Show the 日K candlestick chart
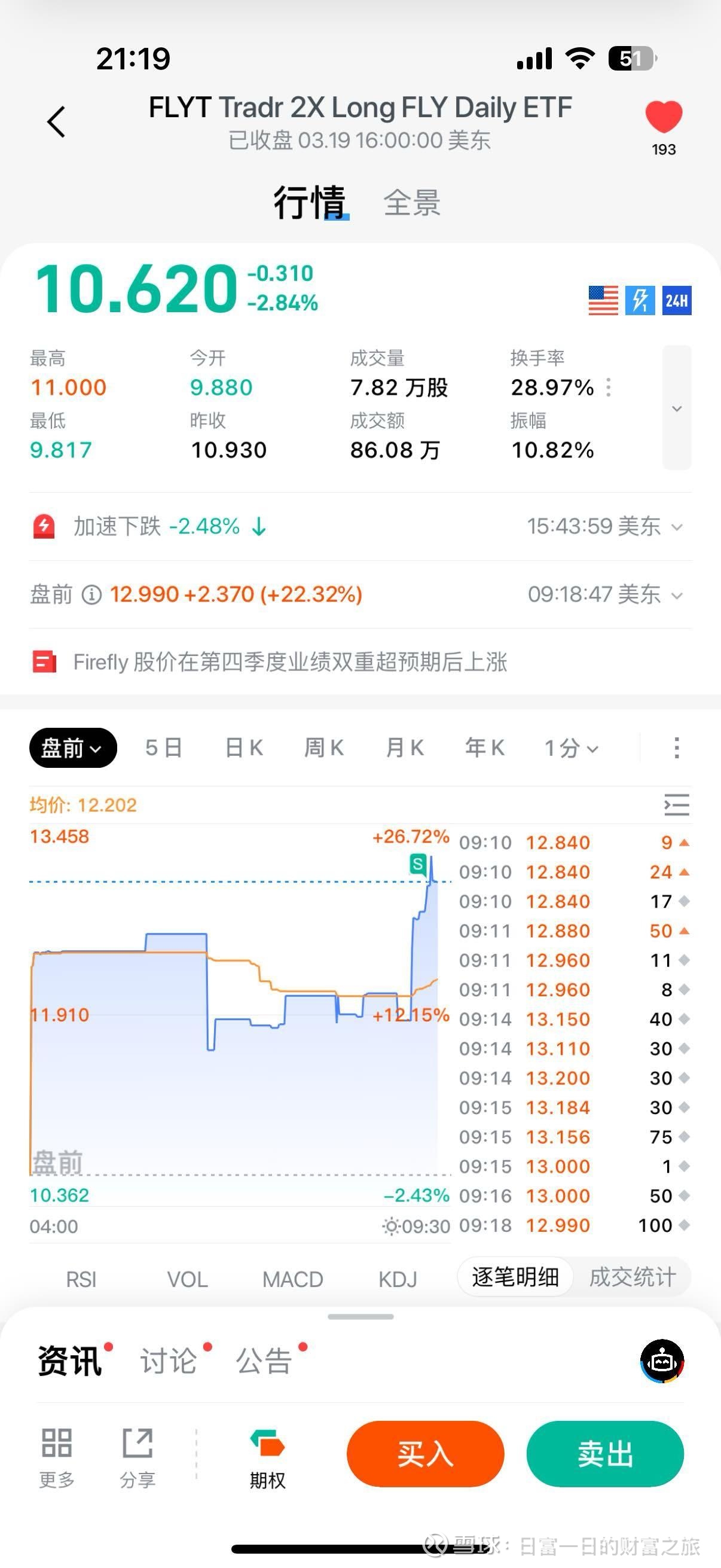Screen dimensions: 721x1568 [244, 748]
